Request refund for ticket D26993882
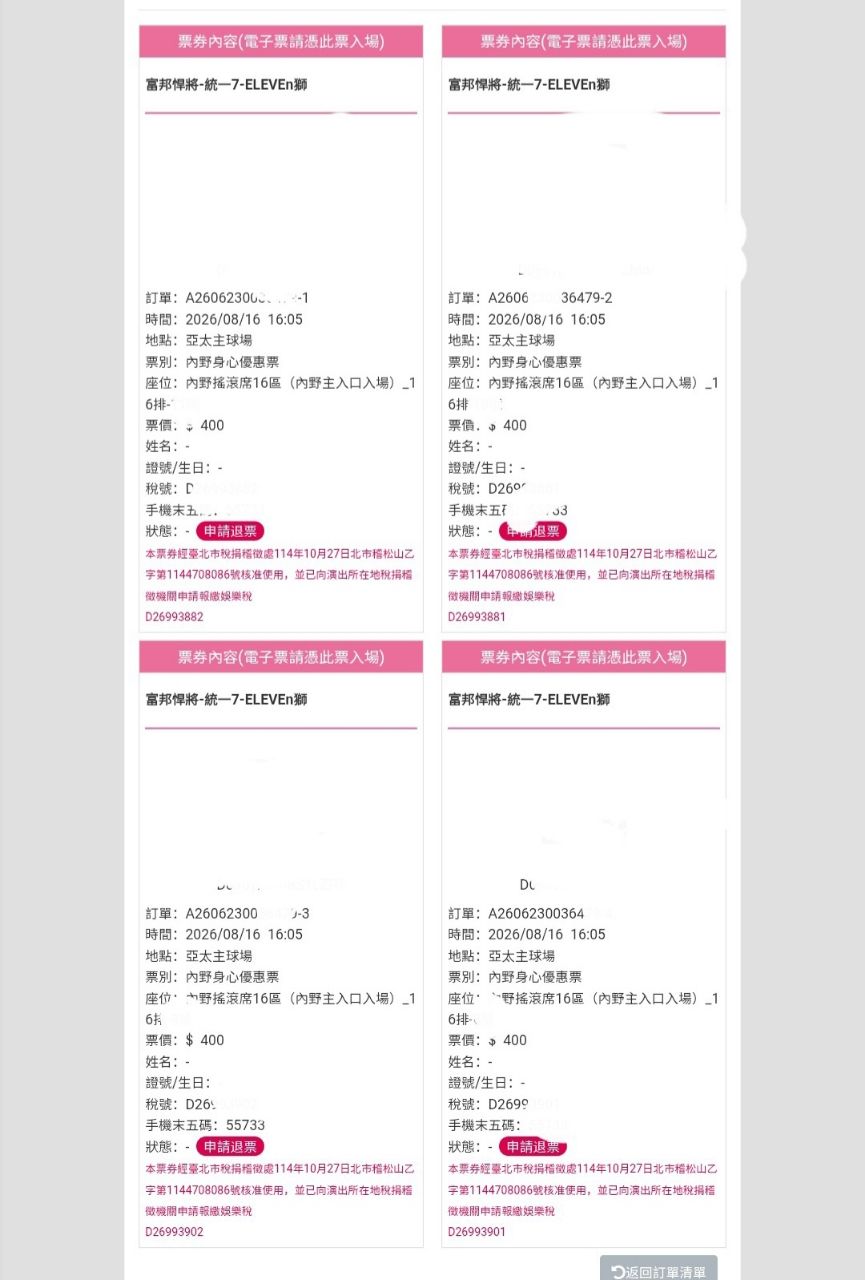Screen dimensions: 865x1280 (230, 531)
